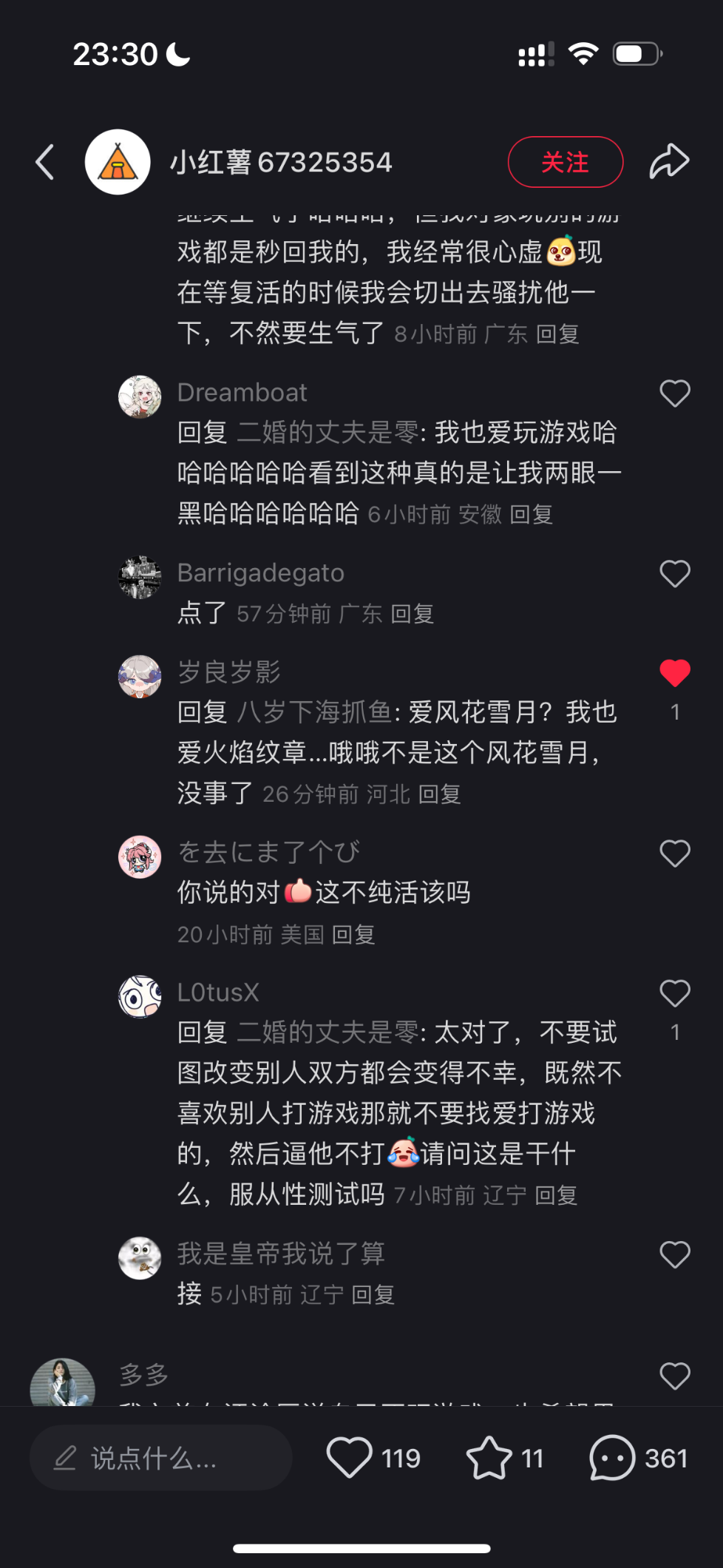
Task: Share this post using the arrow icon
Action: pyautogui.click(x=669, y=162)
